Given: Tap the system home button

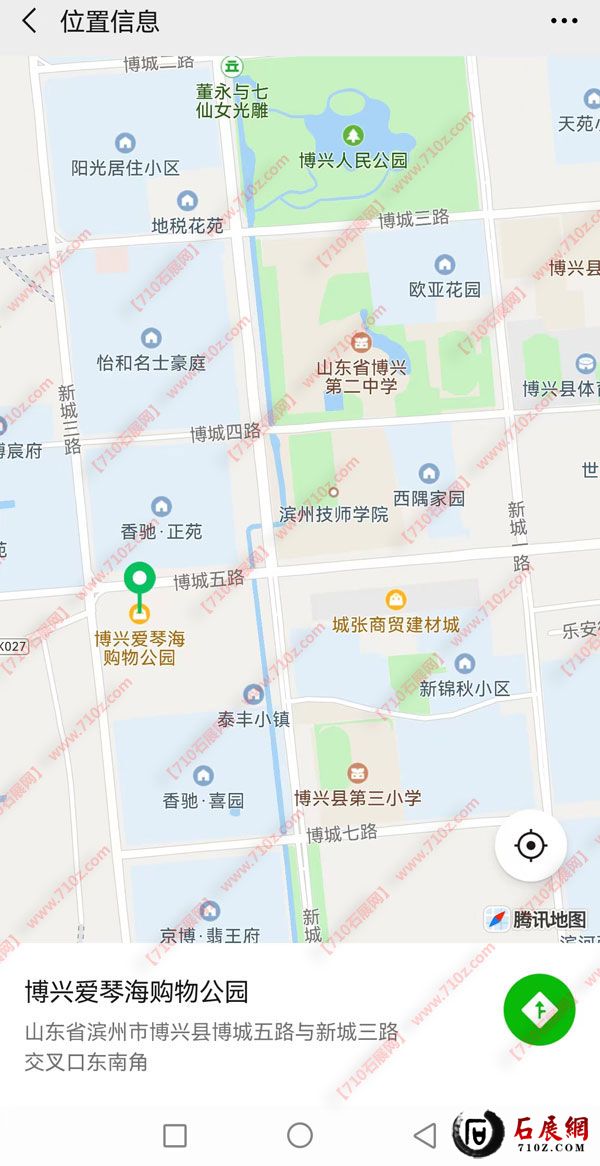Looking at the screenshot, I should tap(299, 1135).
